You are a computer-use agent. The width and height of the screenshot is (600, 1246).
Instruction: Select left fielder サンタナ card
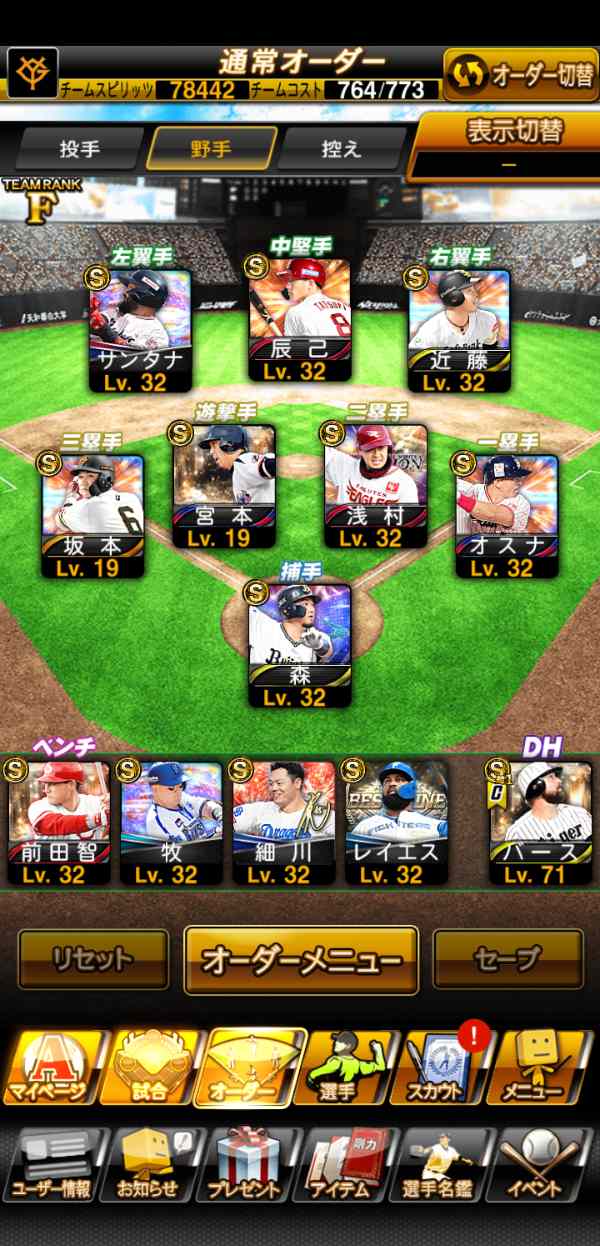pos(139,330)
